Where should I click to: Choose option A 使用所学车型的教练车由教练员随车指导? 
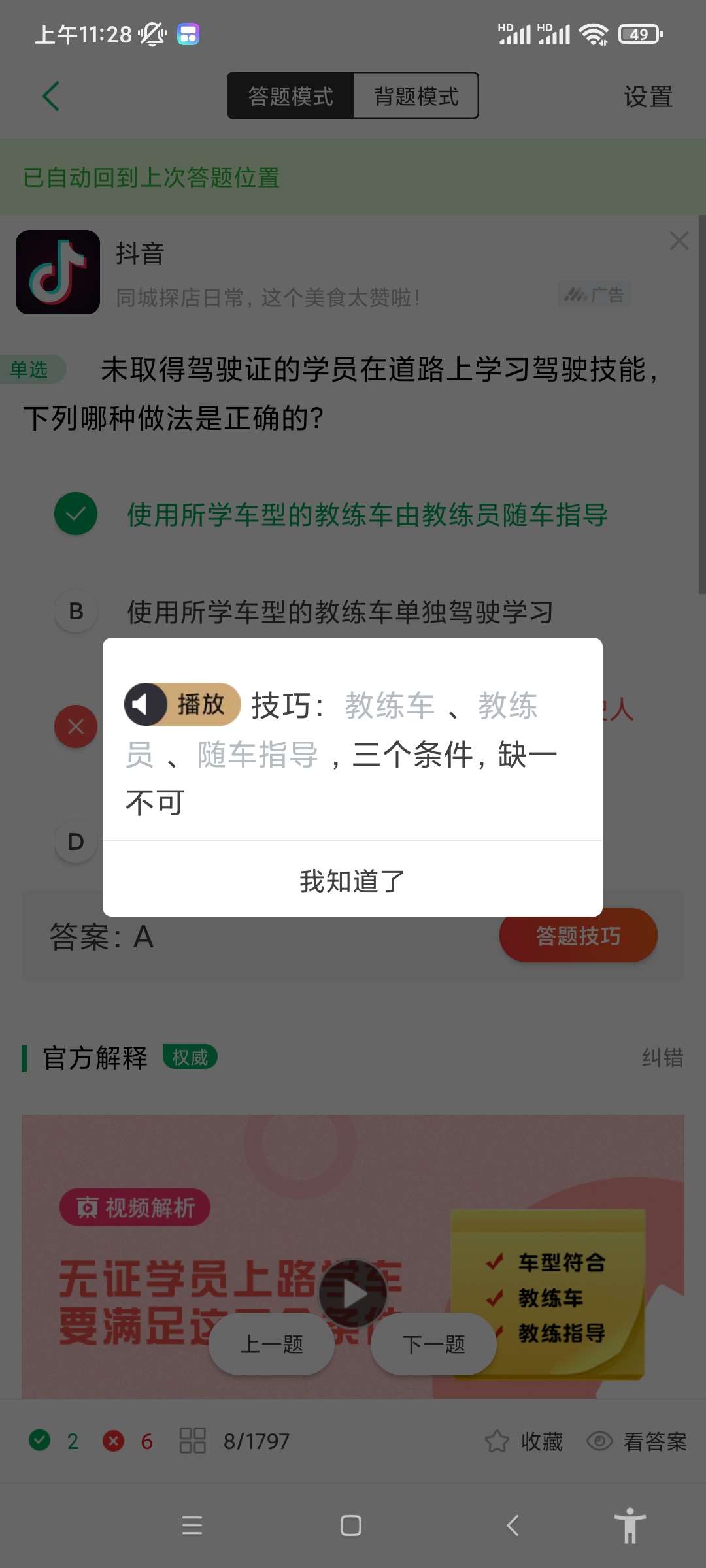click(x=366, y=515)
